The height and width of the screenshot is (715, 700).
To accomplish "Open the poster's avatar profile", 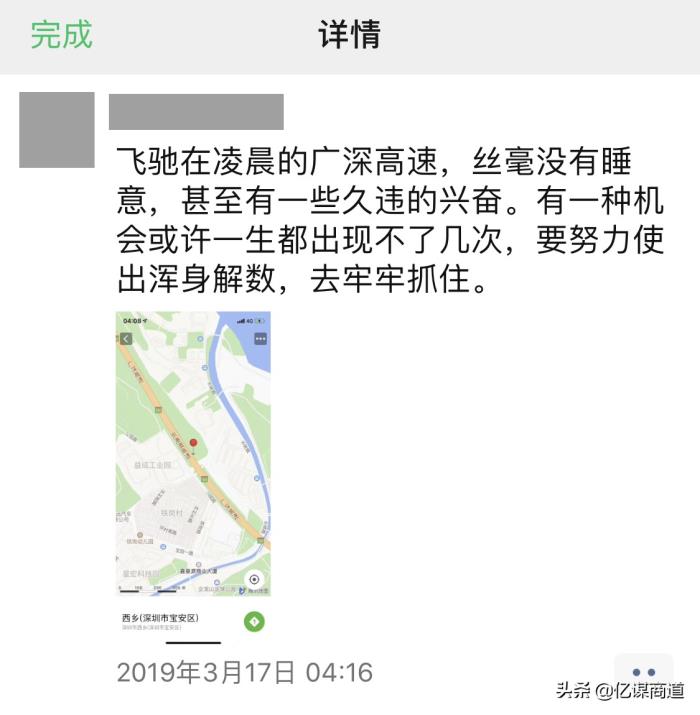I will [x=56, y=130].
